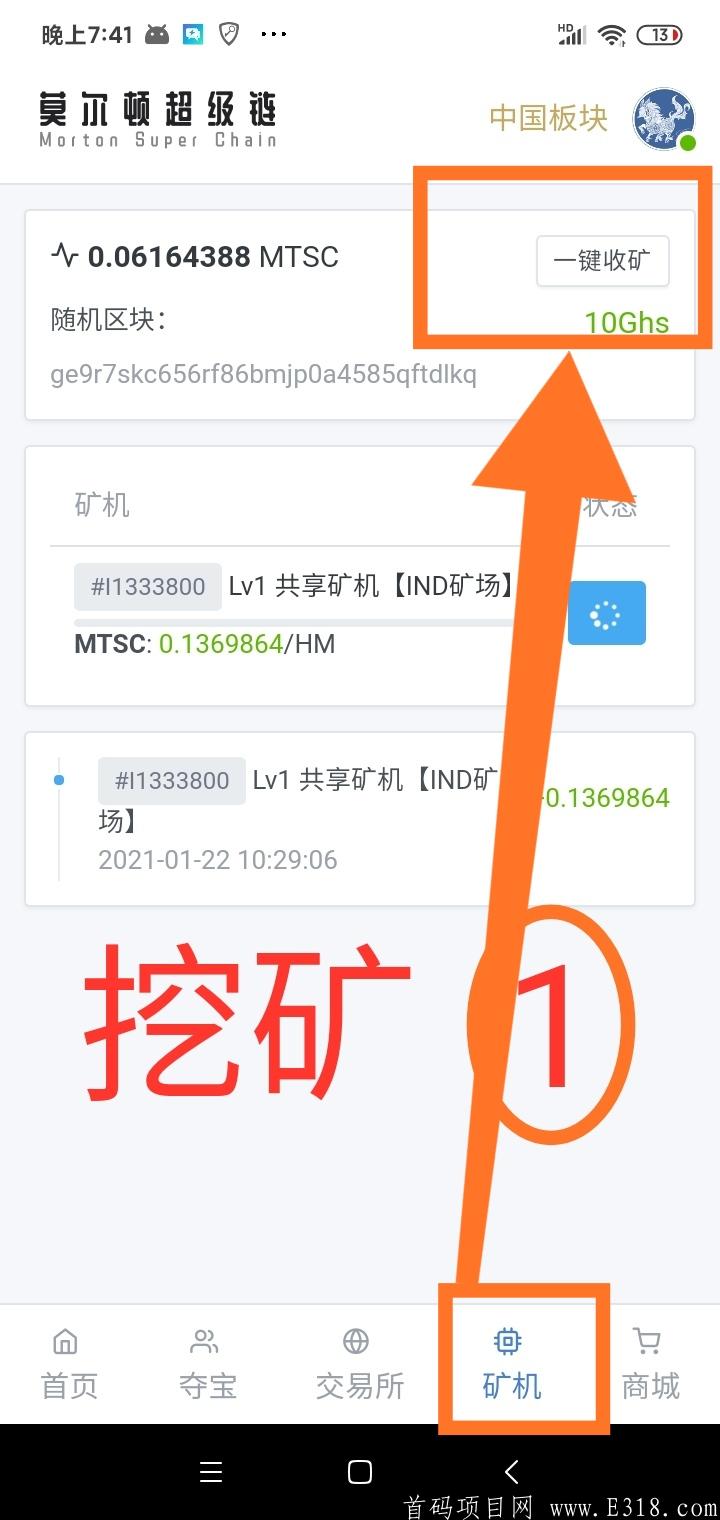Select the 矿机 tab

pyautogui.click(x=511, y=1364)
